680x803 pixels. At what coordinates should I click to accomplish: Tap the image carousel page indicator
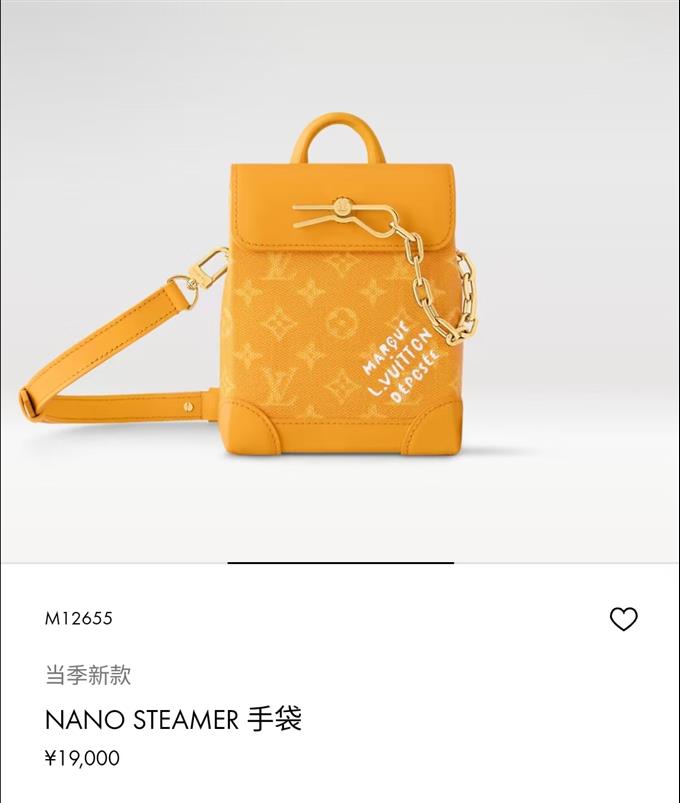[340, 563]
